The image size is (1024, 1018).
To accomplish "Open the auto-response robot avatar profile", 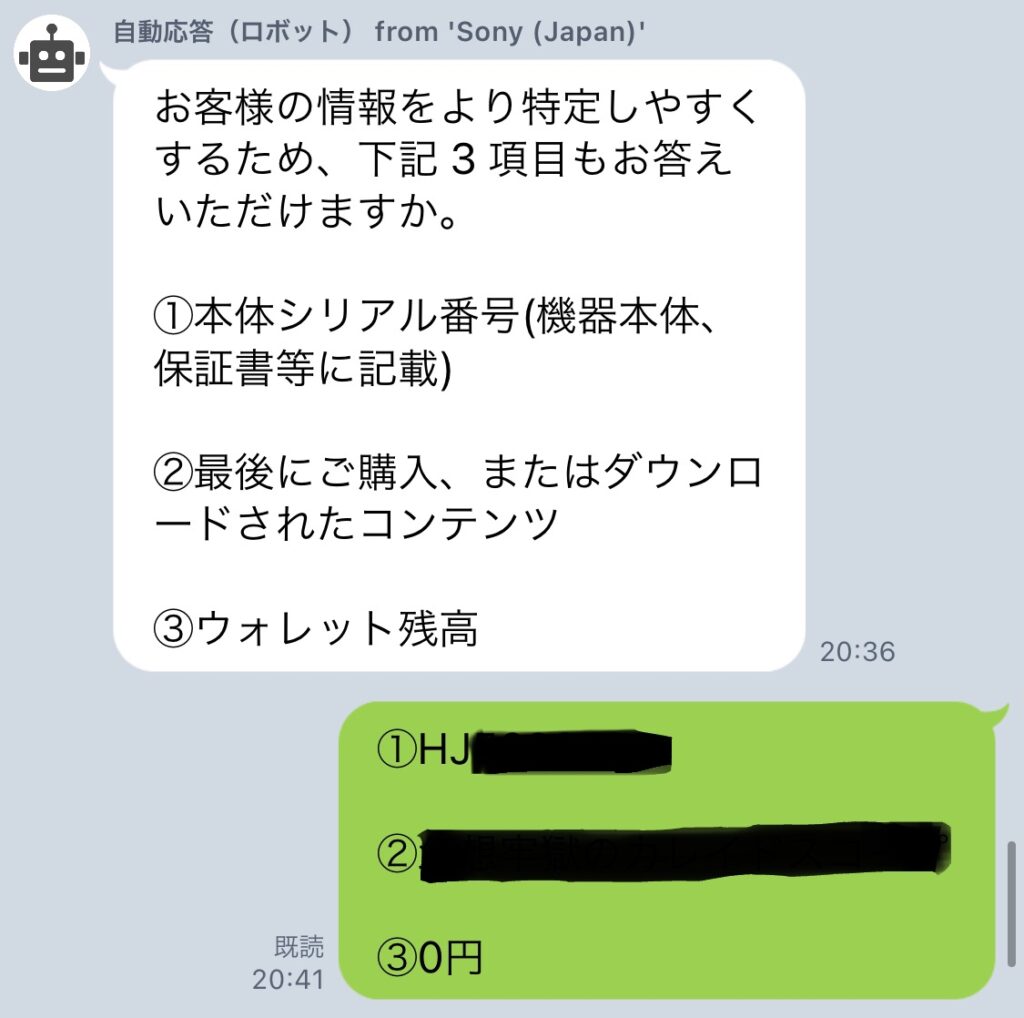I will pos(52,53).
